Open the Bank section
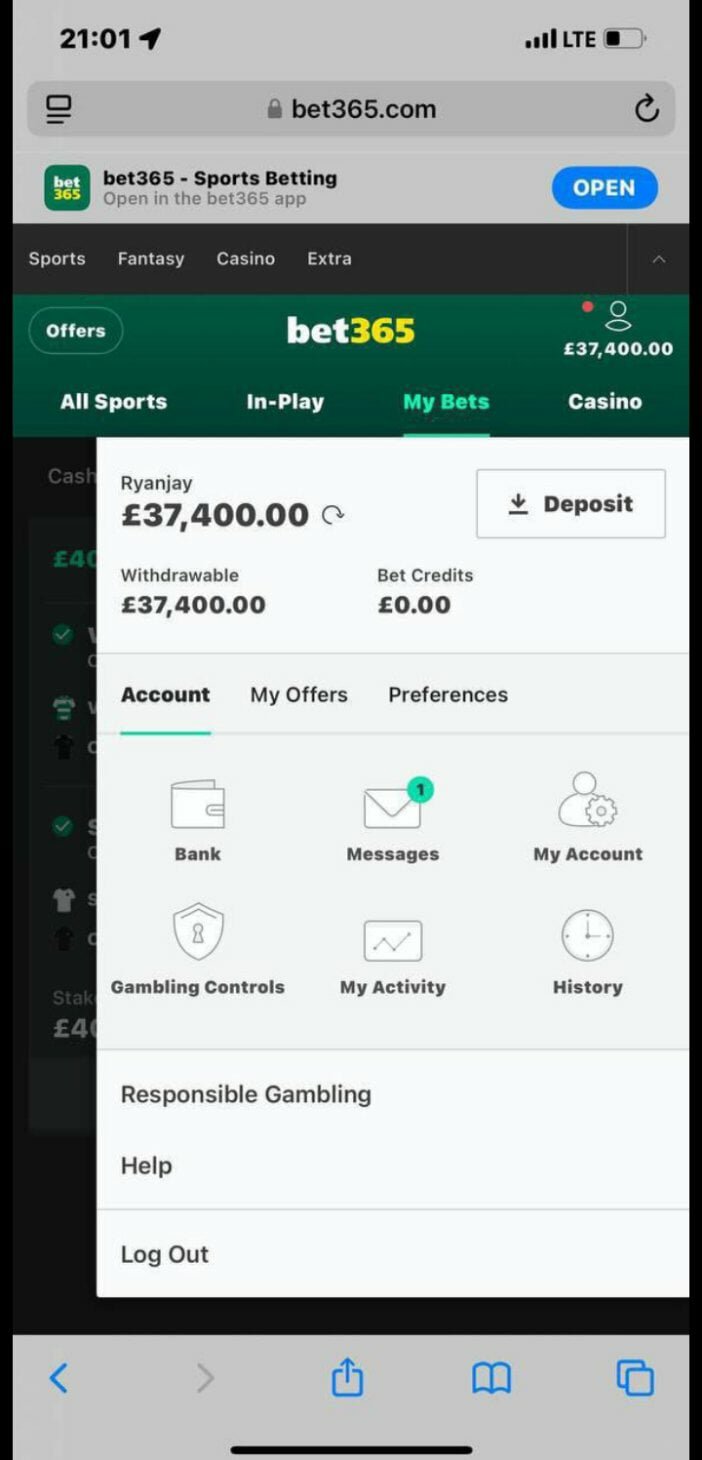 pos(197,821)
